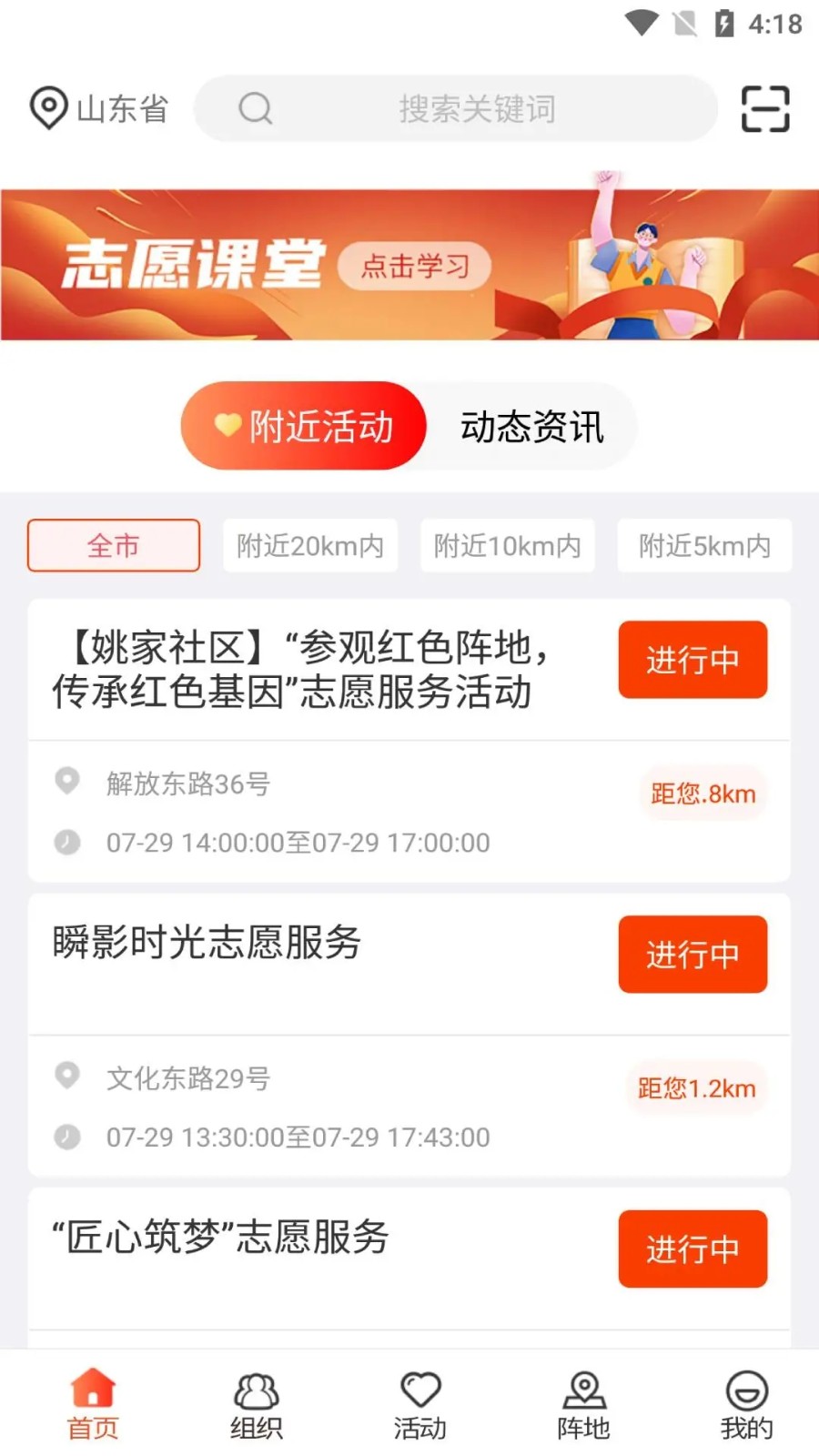
Task: Select the 附近10km内 filter
Action: 507,546
